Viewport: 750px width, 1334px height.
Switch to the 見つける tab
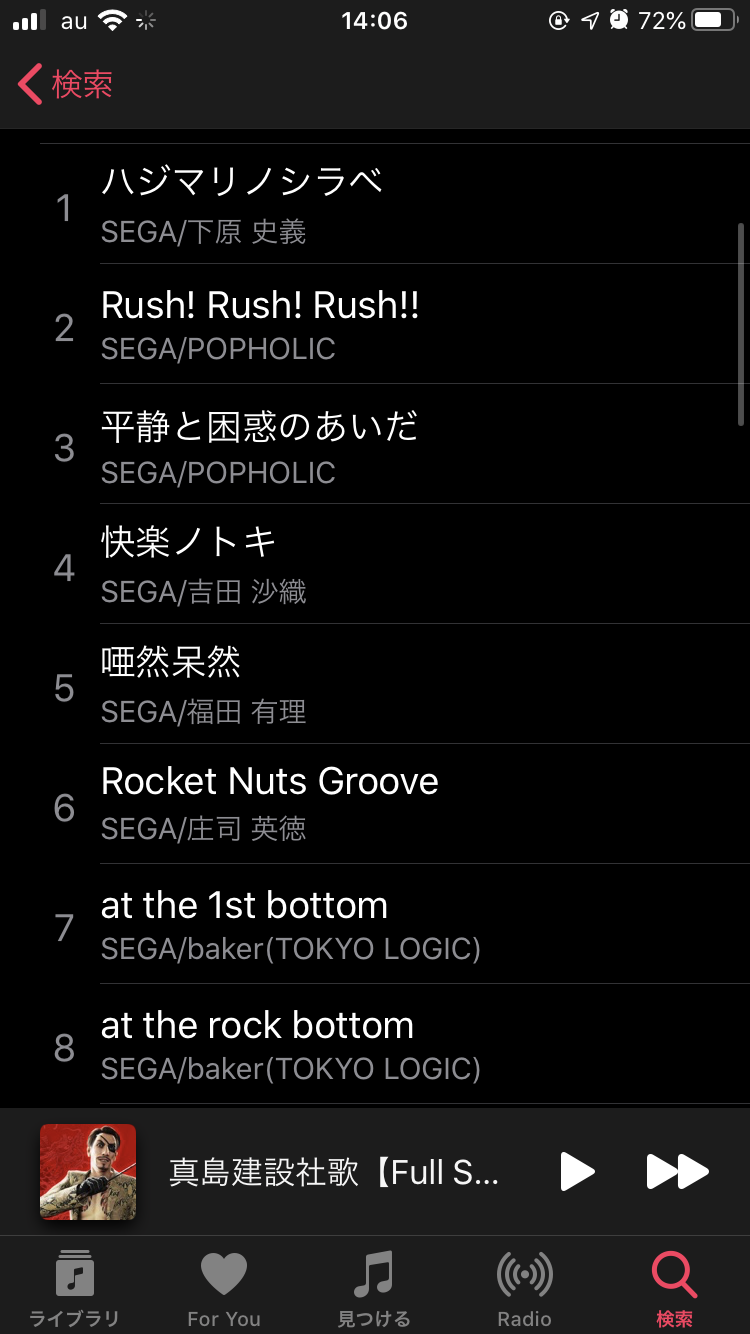pos(374,1287)
